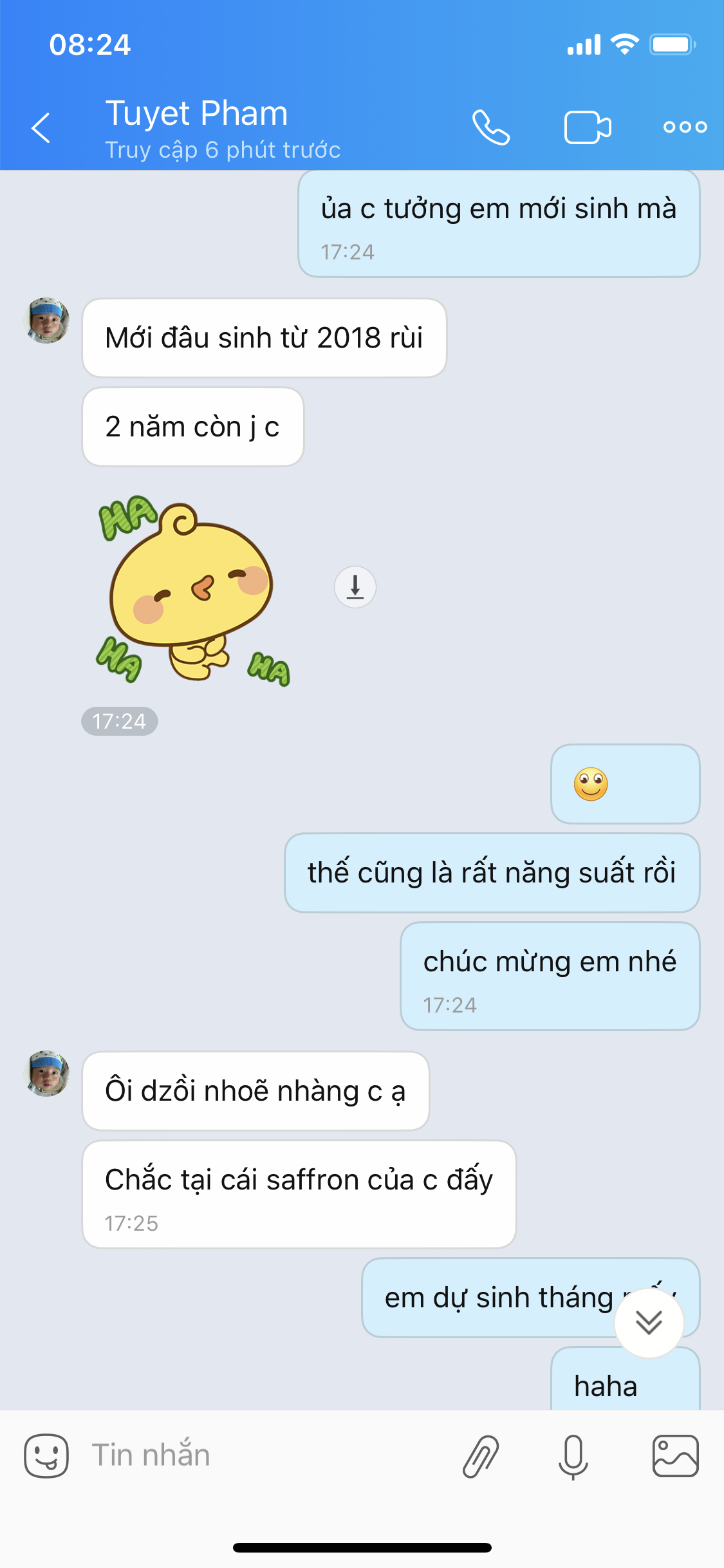Start a video call with Tuyet Pham
Image resolution: width=724 pixels, height=1568 pixels.
click(x=587, y=127)
